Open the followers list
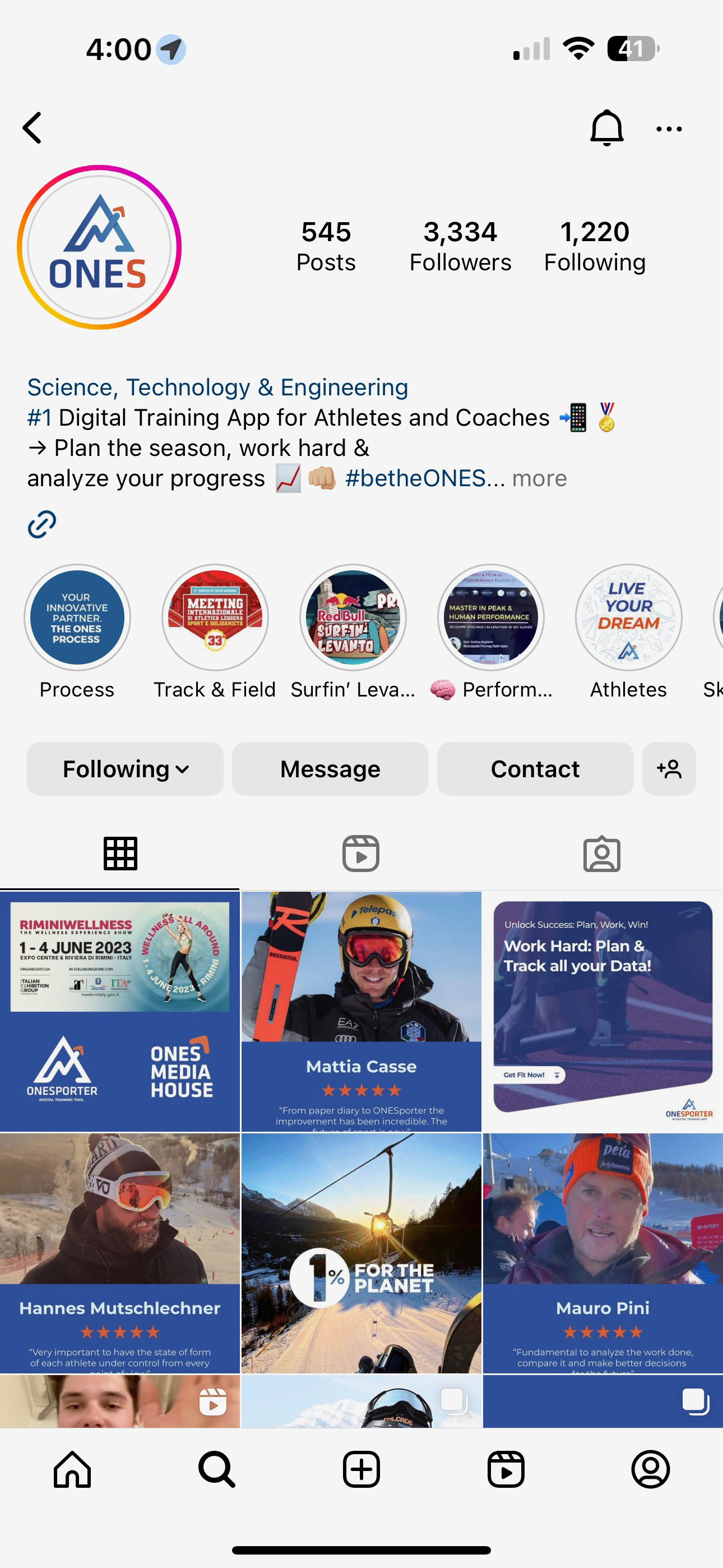This screenshot has width=723, height=1568. pyautogui.click(x=460, y=247)
